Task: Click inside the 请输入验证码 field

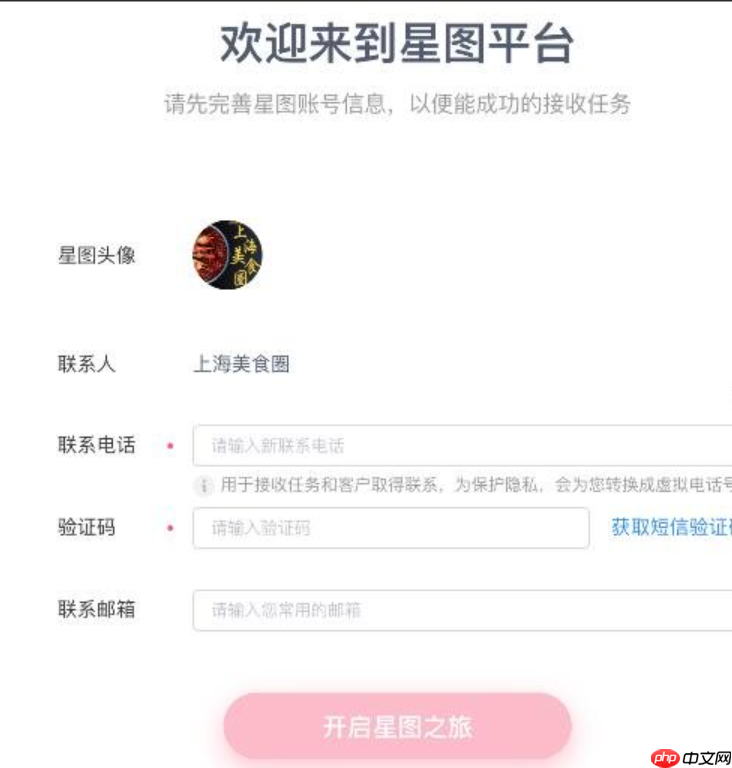Action: coord(390,528)
